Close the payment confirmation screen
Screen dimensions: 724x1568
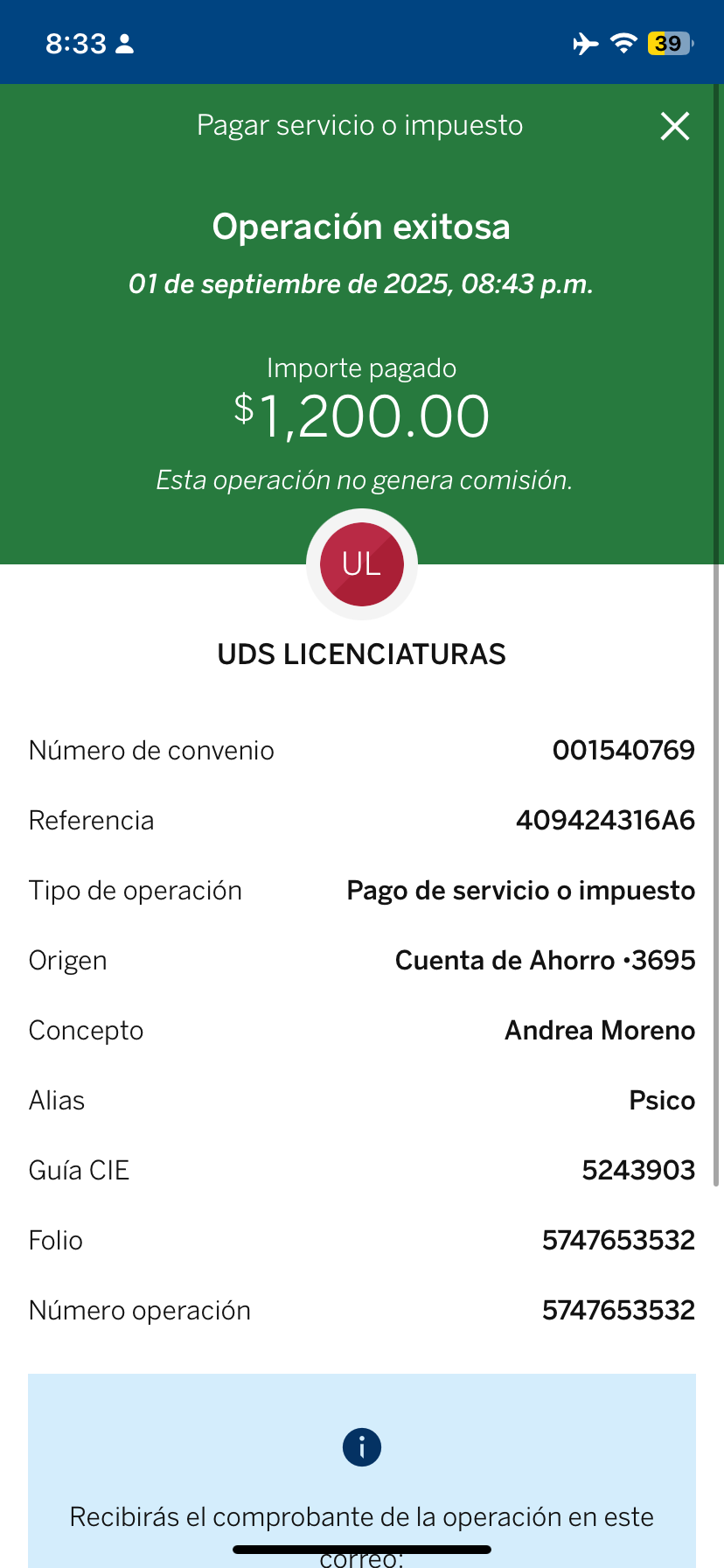coord(674,126)
